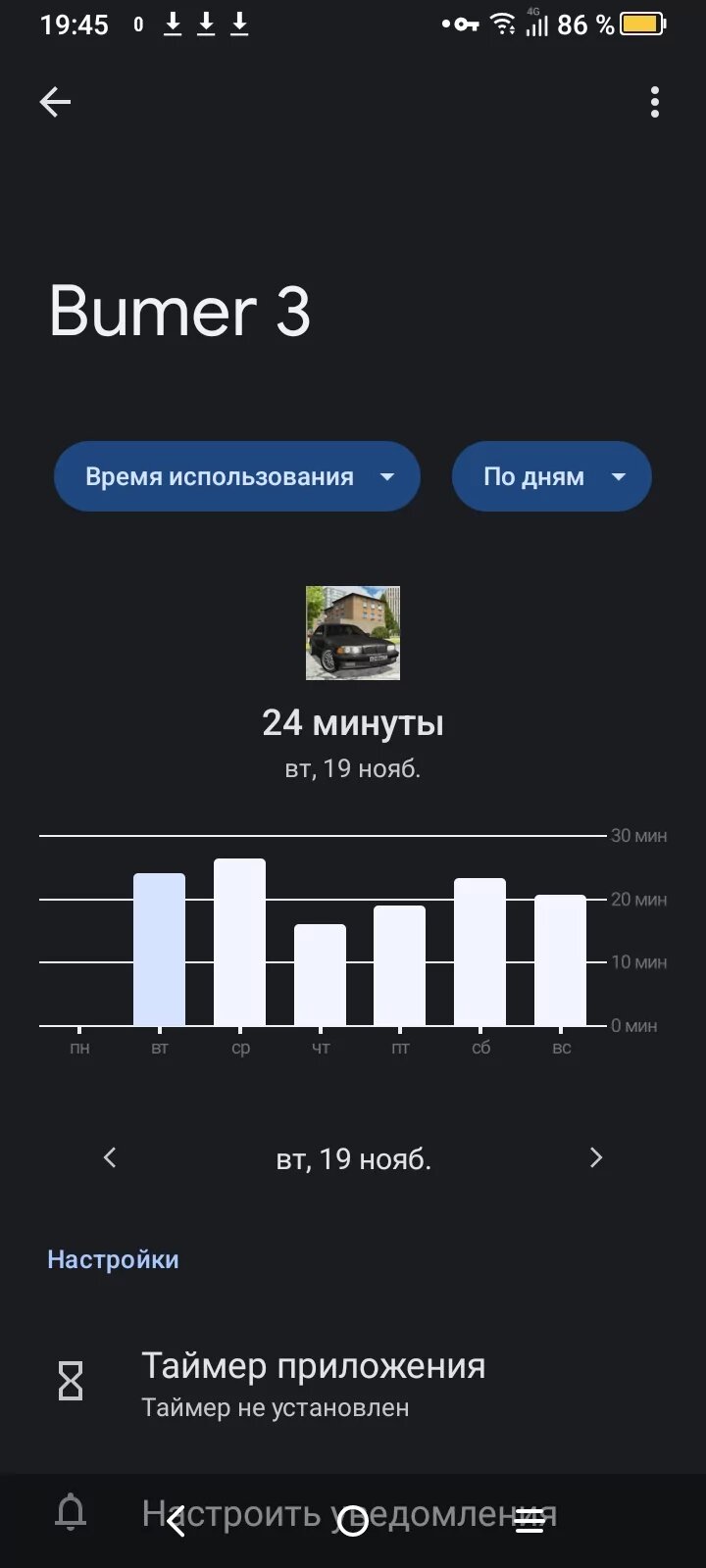This screenshot has height=1568, width=706.
Task: Select the «чт» bar in the chart
Action: [321, 975]
